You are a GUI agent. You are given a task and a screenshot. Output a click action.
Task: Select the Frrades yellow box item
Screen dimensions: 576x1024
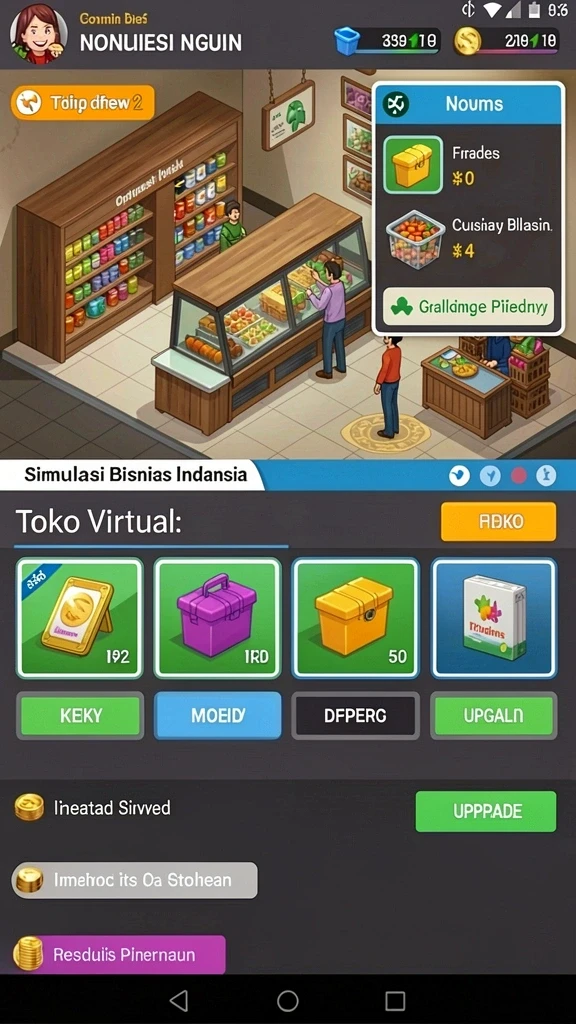point(413,165)
